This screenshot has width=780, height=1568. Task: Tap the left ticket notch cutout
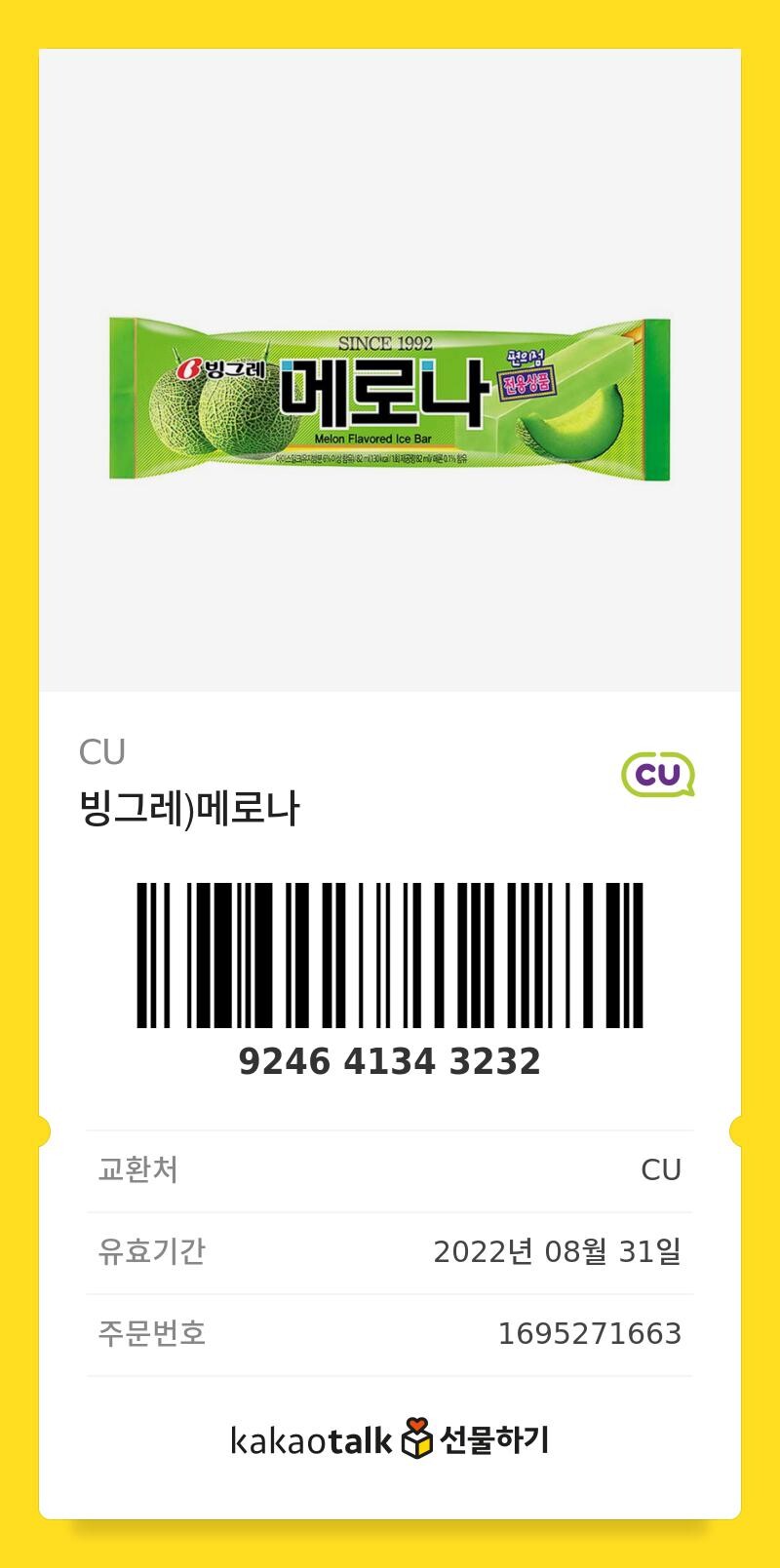pyautogui.click(x=43, y=1128)
